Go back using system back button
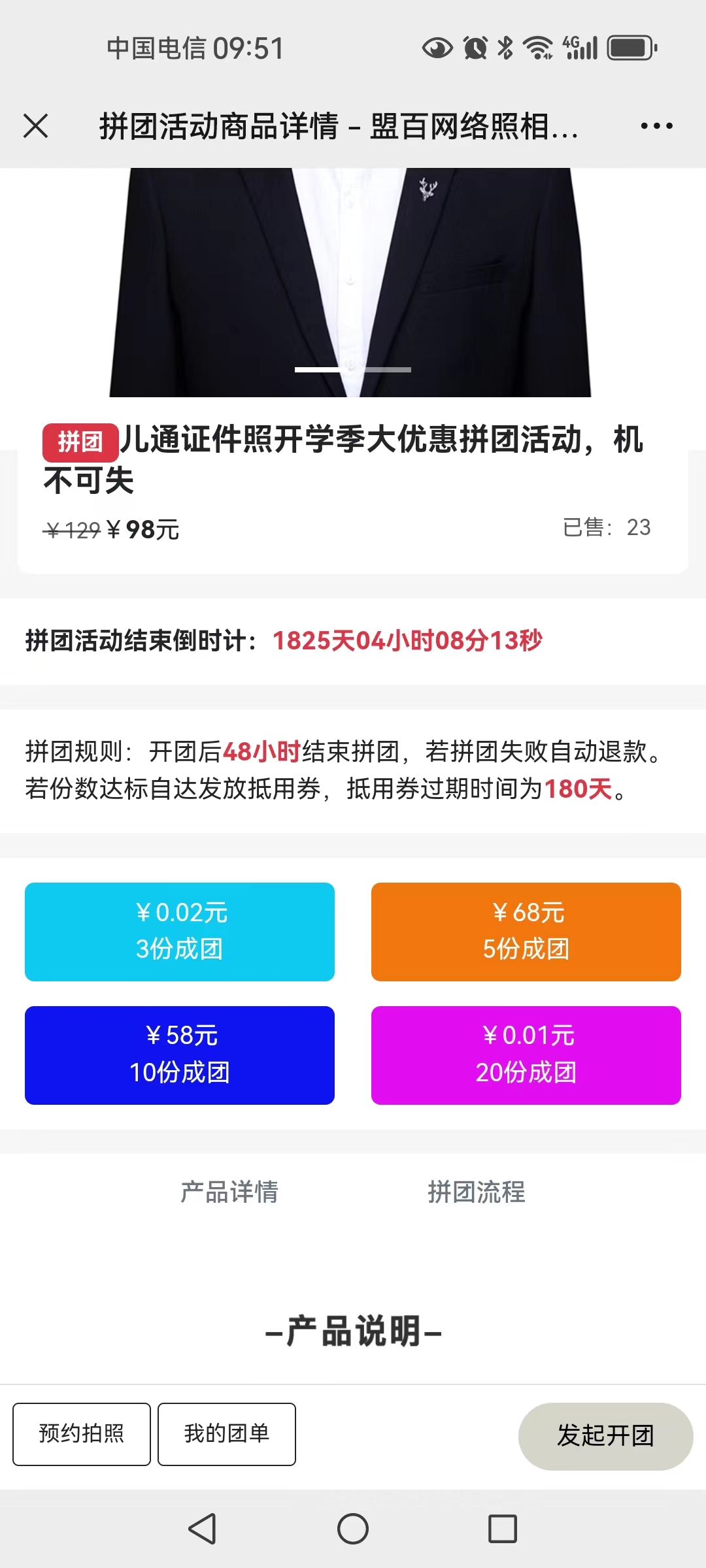 pyautogui.click(x=202, y=1529)
